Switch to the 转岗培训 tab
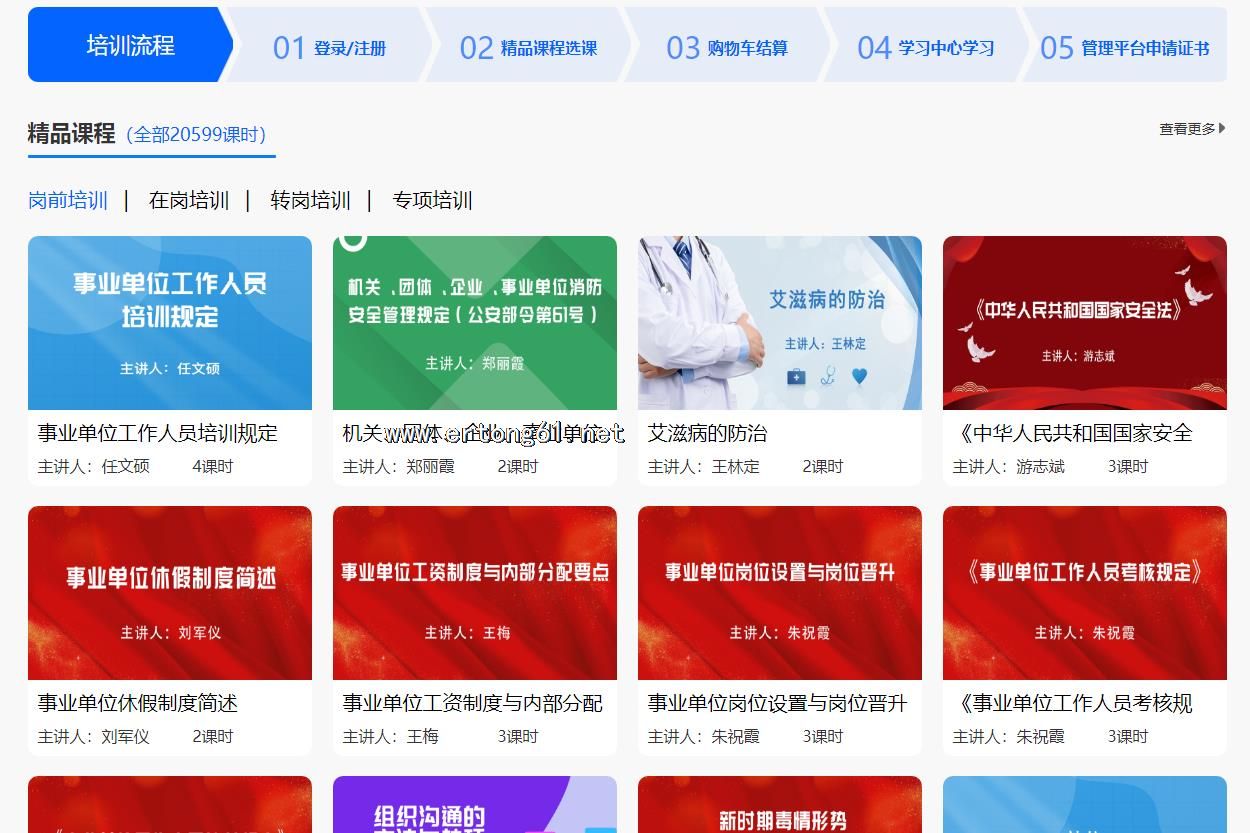This screenshot has width=1250, height=833. [x=310, y=200]
